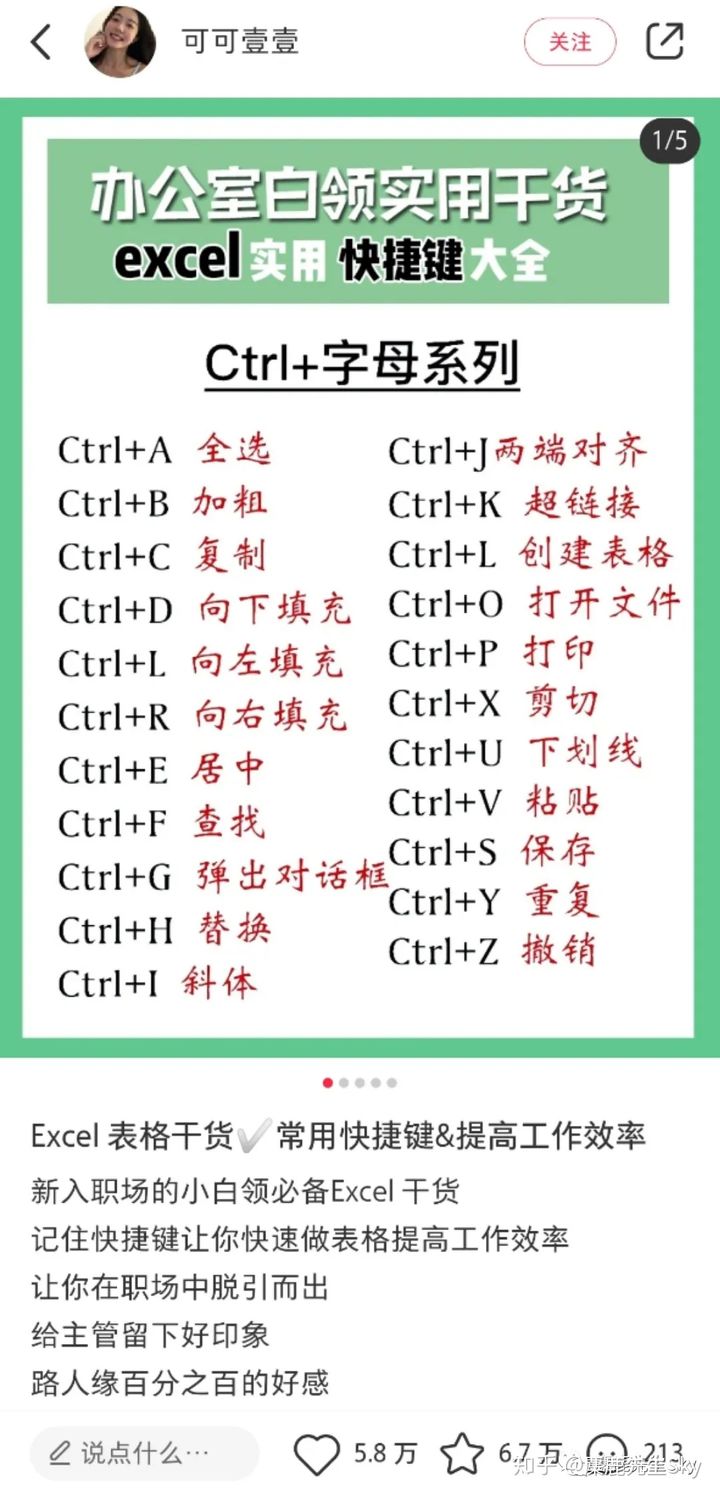Save this post with the star

coord(462,1454)
